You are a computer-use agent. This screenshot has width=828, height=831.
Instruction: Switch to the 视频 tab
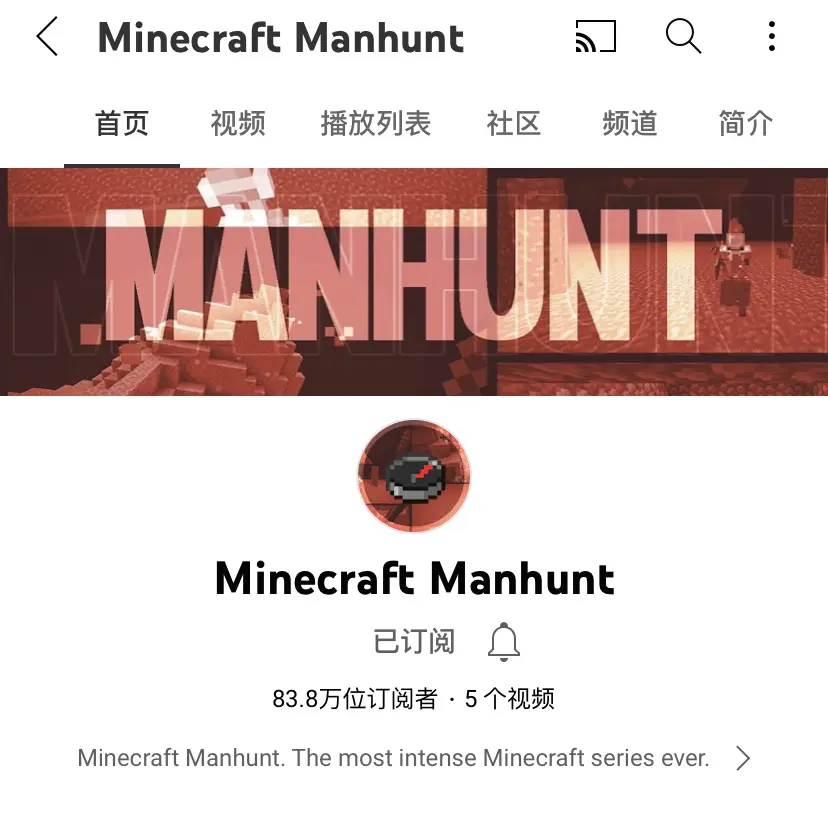238,124
